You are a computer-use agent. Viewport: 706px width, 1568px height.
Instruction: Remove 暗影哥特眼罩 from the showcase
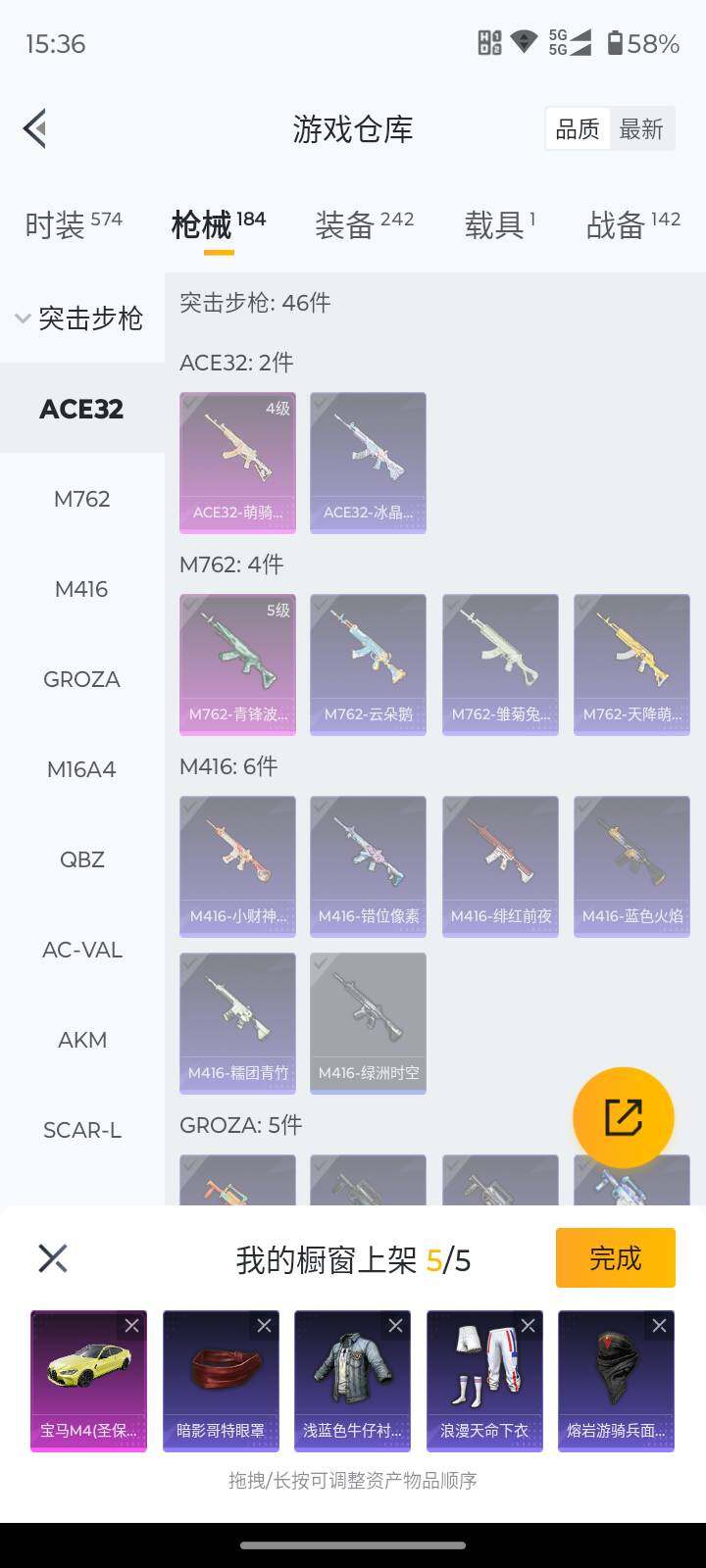click(x=264, y=1326)
